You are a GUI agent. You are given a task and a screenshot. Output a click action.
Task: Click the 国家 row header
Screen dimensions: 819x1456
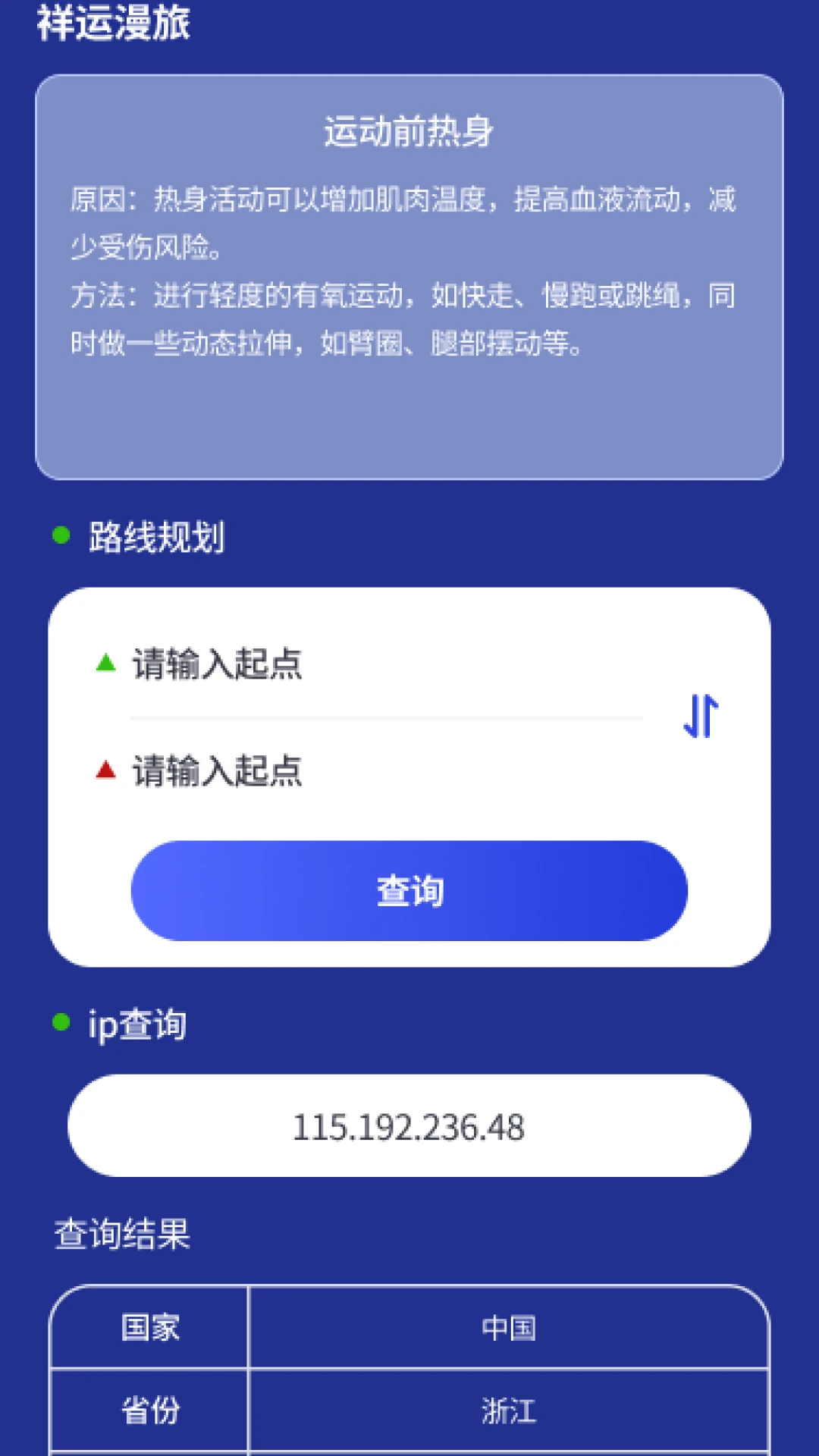149,1329
